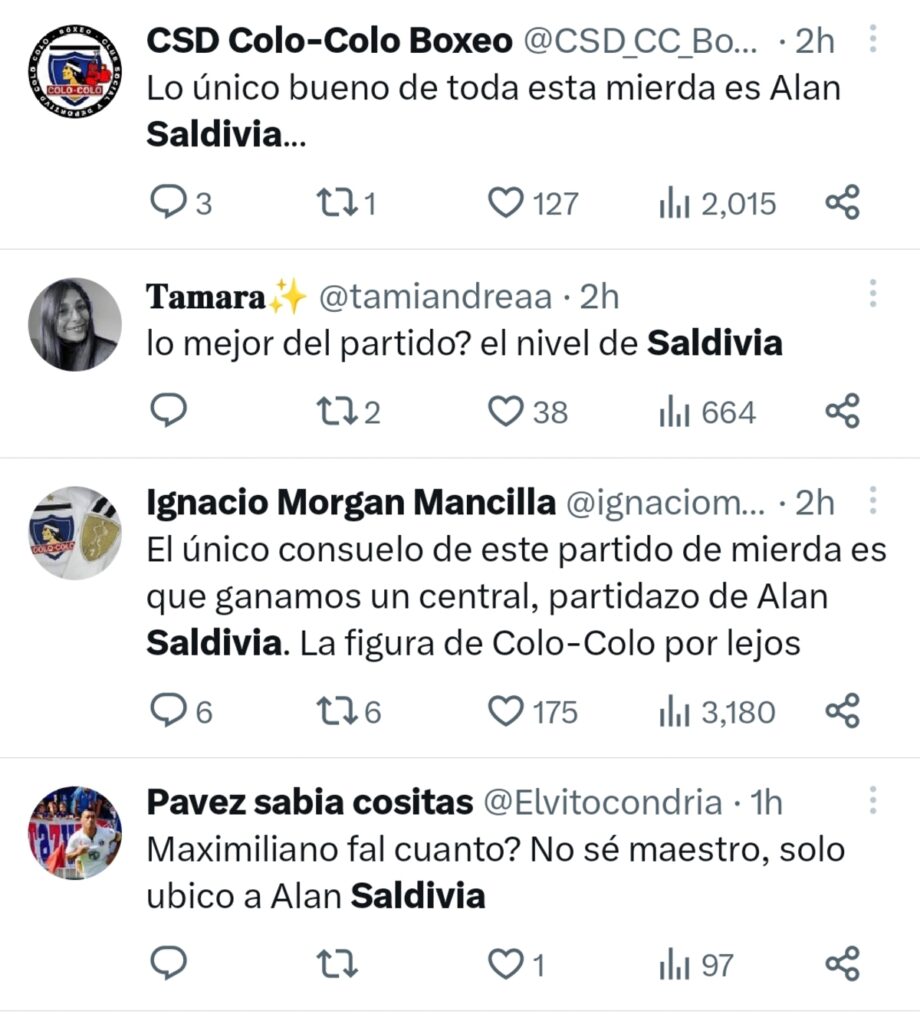
Task: Open overflow menu on Tamara's tweet
Action: click(x=872, y=293)
